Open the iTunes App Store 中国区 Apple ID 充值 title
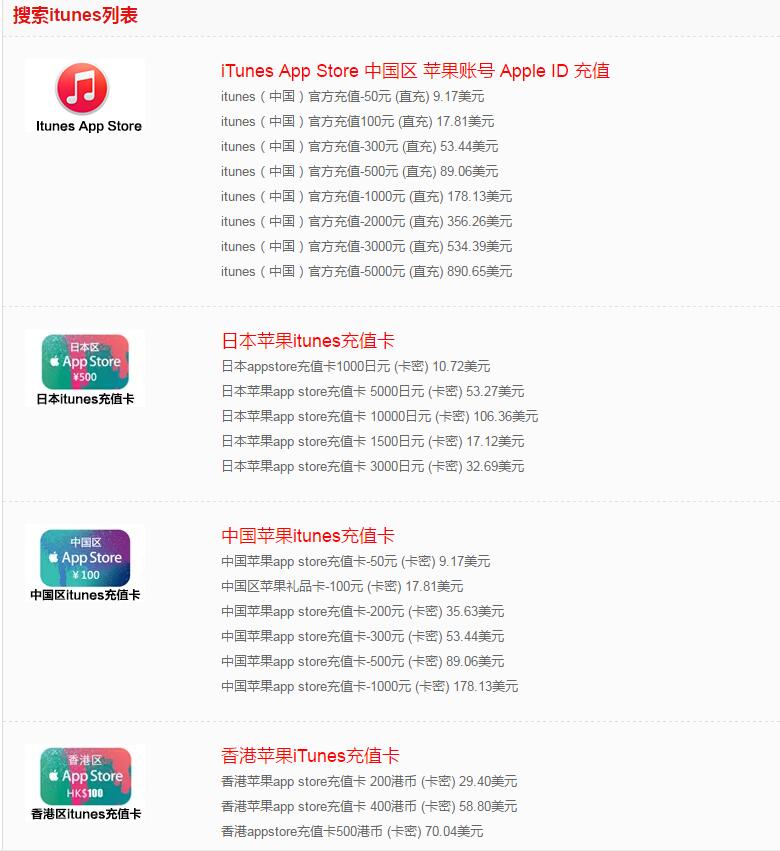The height and width of the screenshot is (851, 780). point(415,71)
